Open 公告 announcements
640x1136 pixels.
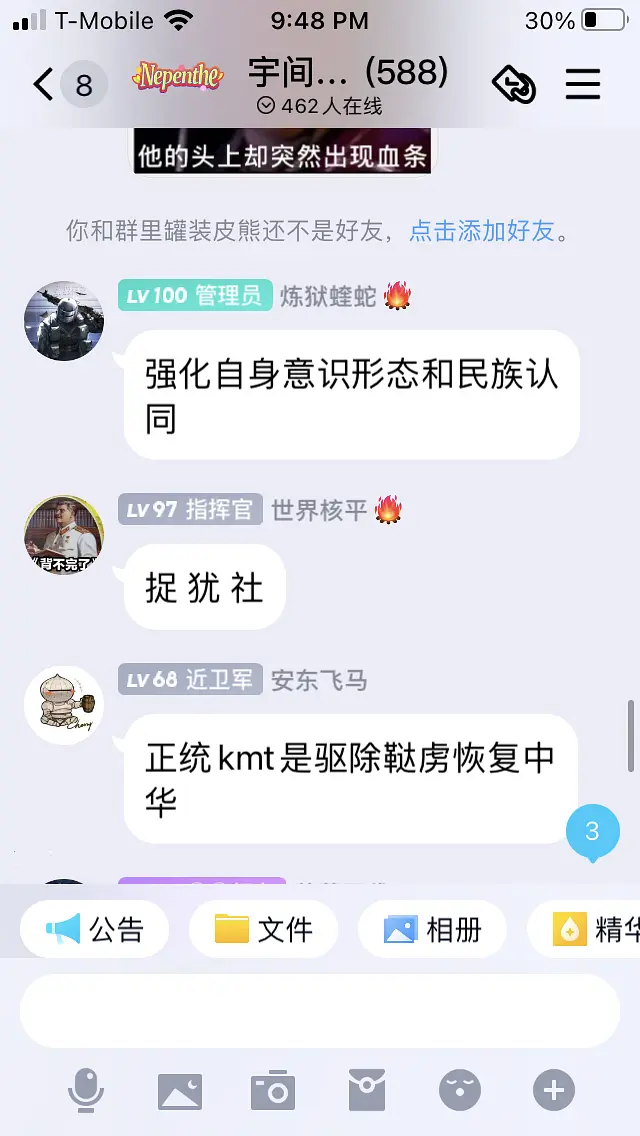[95, 929]
